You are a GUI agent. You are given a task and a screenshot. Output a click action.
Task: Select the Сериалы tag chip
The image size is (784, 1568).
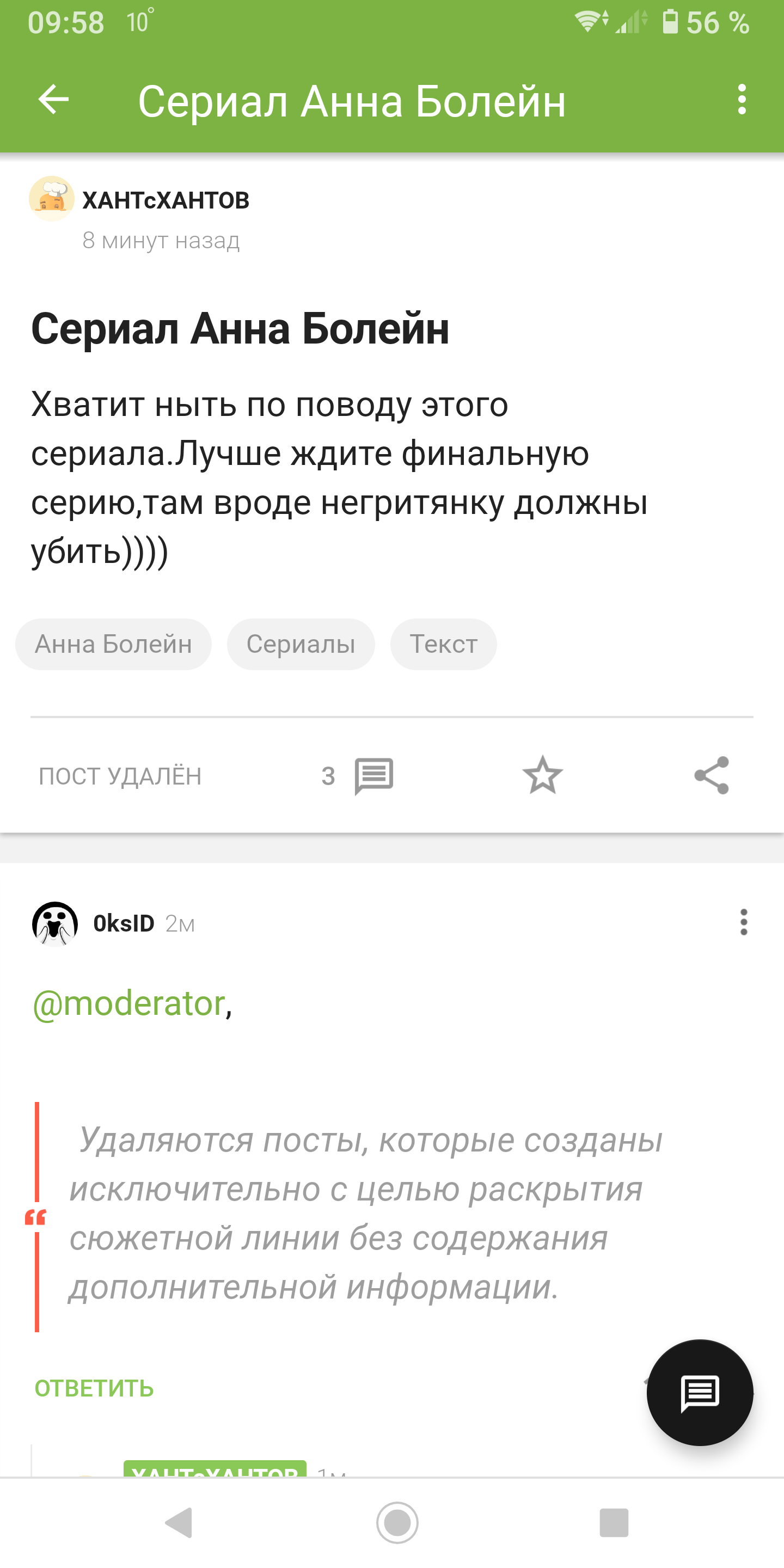point(301,644)
